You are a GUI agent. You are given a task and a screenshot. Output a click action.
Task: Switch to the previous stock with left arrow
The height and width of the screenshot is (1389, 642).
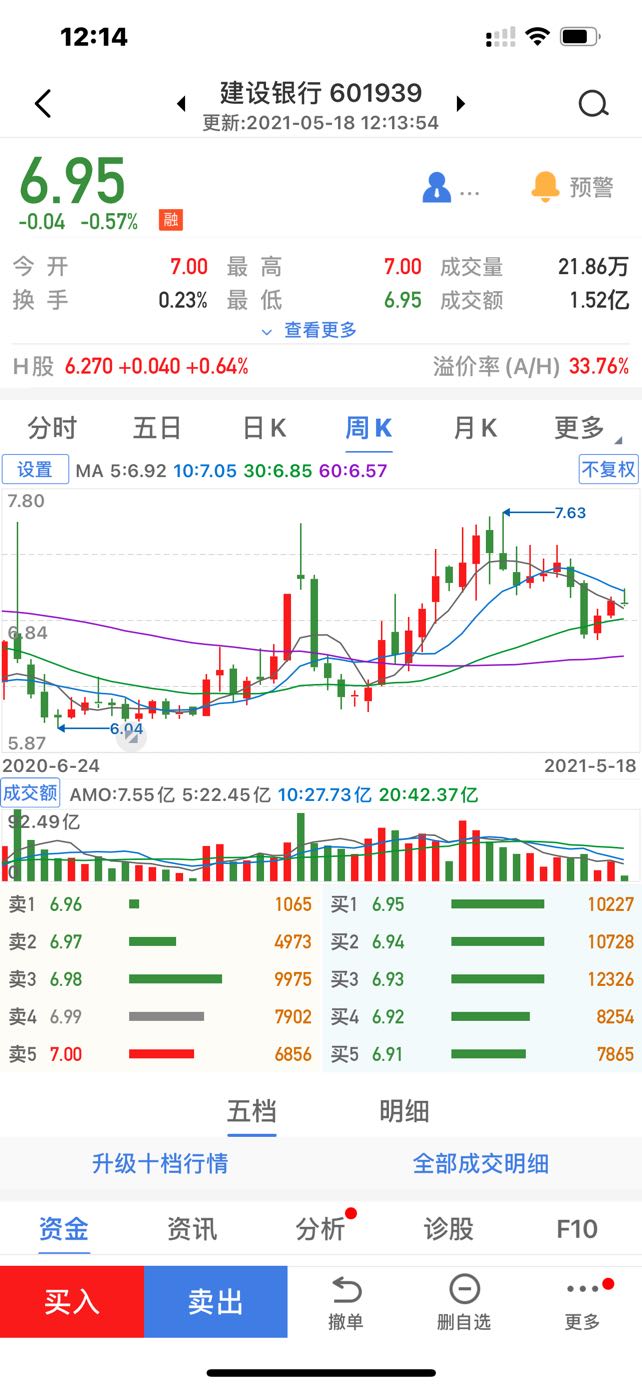point(182,104)
